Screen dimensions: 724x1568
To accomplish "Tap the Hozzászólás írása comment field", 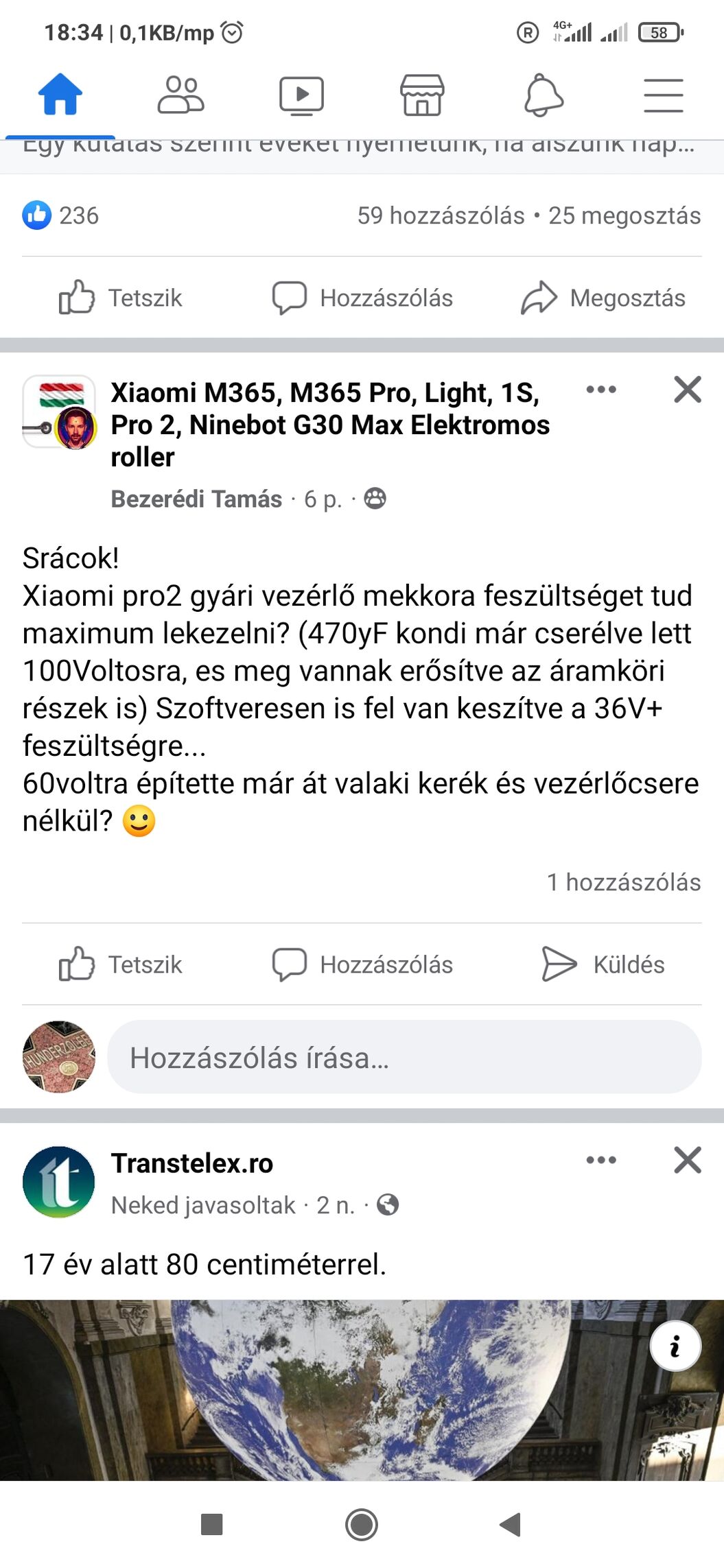I will [x=404, y=1057].
